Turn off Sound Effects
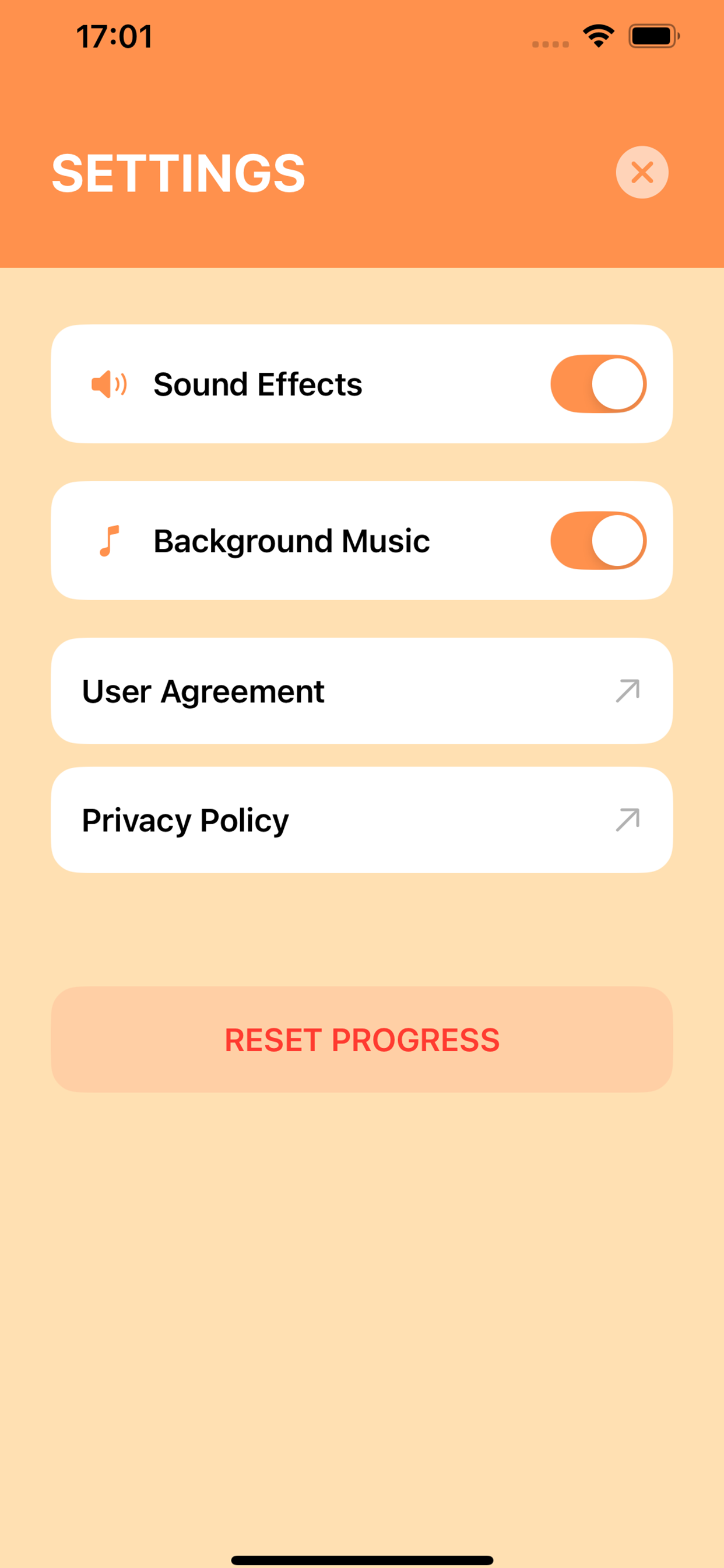This screenshot has height=1568, width=724. 598,384
